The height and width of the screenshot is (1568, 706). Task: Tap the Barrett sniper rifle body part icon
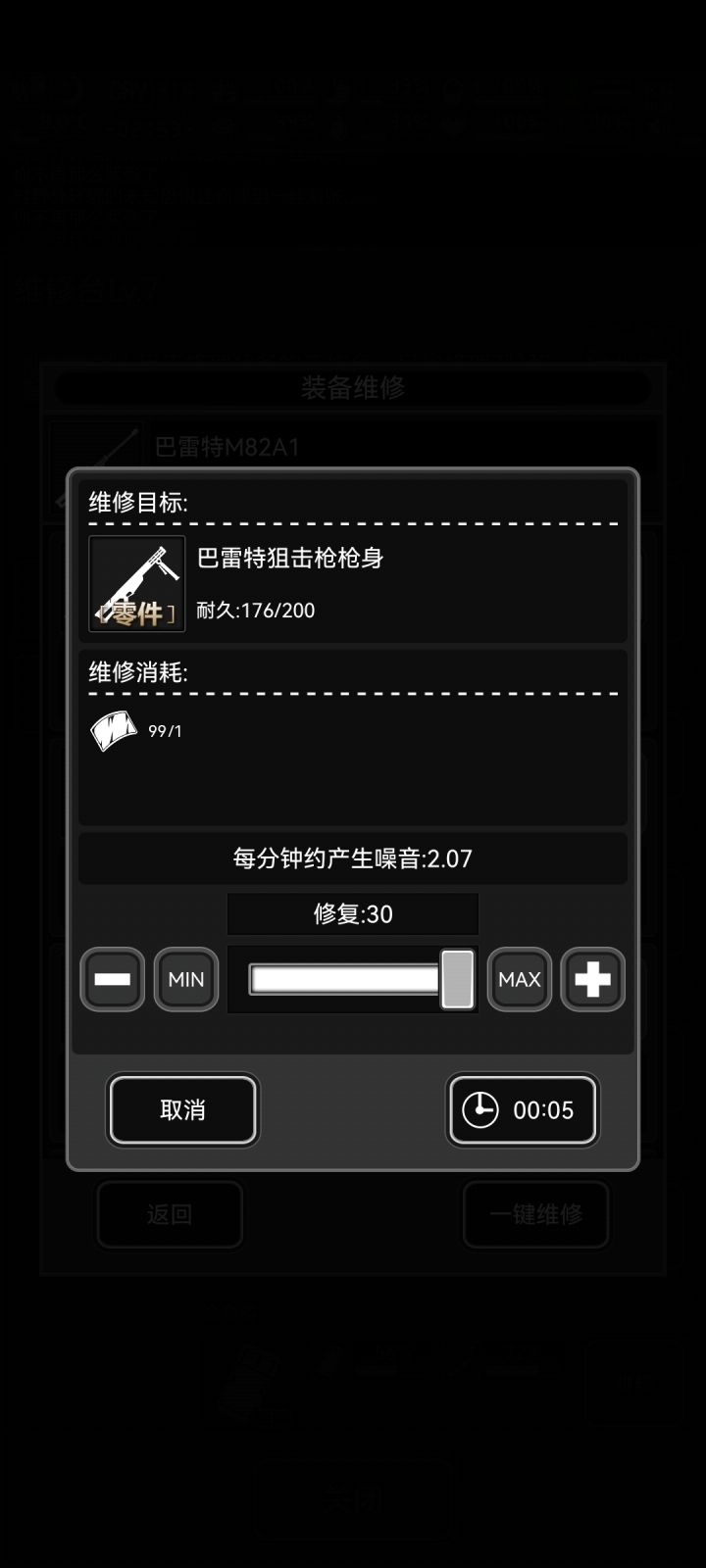click(136, 582)
